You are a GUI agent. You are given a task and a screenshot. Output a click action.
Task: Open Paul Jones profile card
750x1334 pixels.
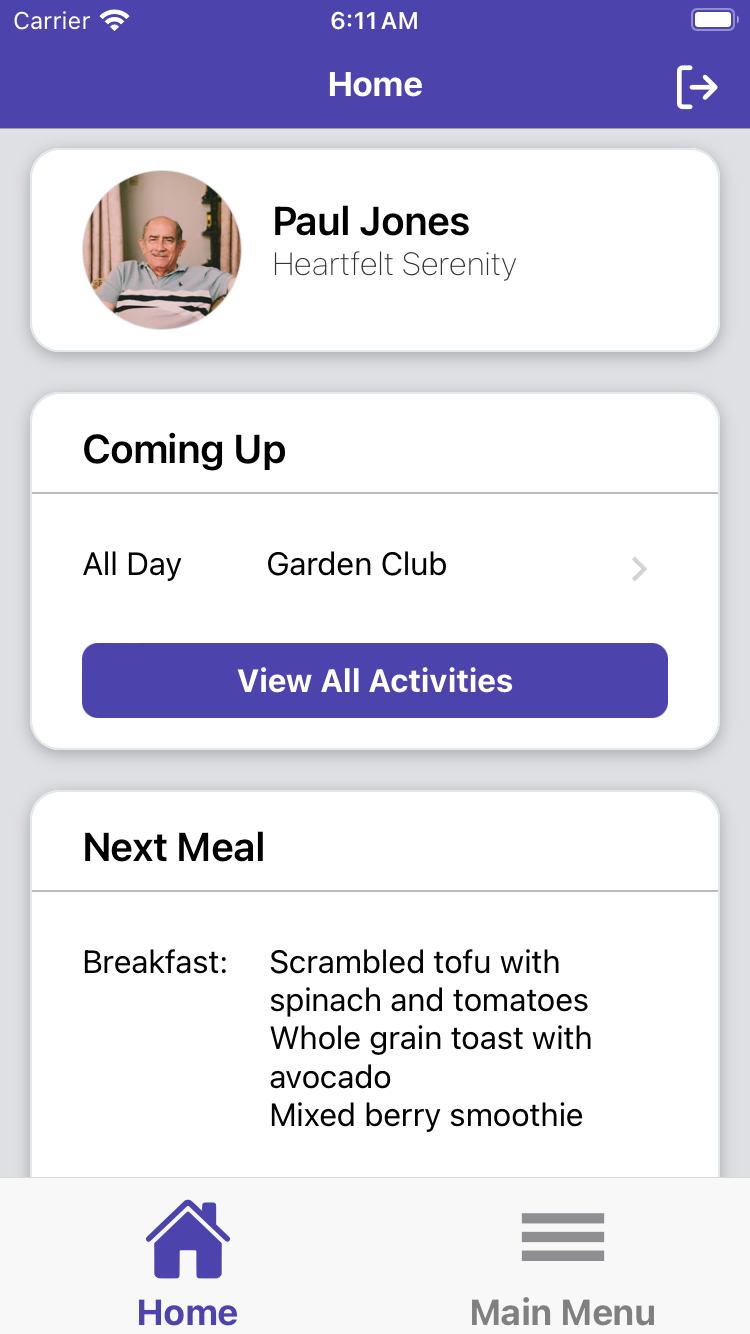(375, 250)
